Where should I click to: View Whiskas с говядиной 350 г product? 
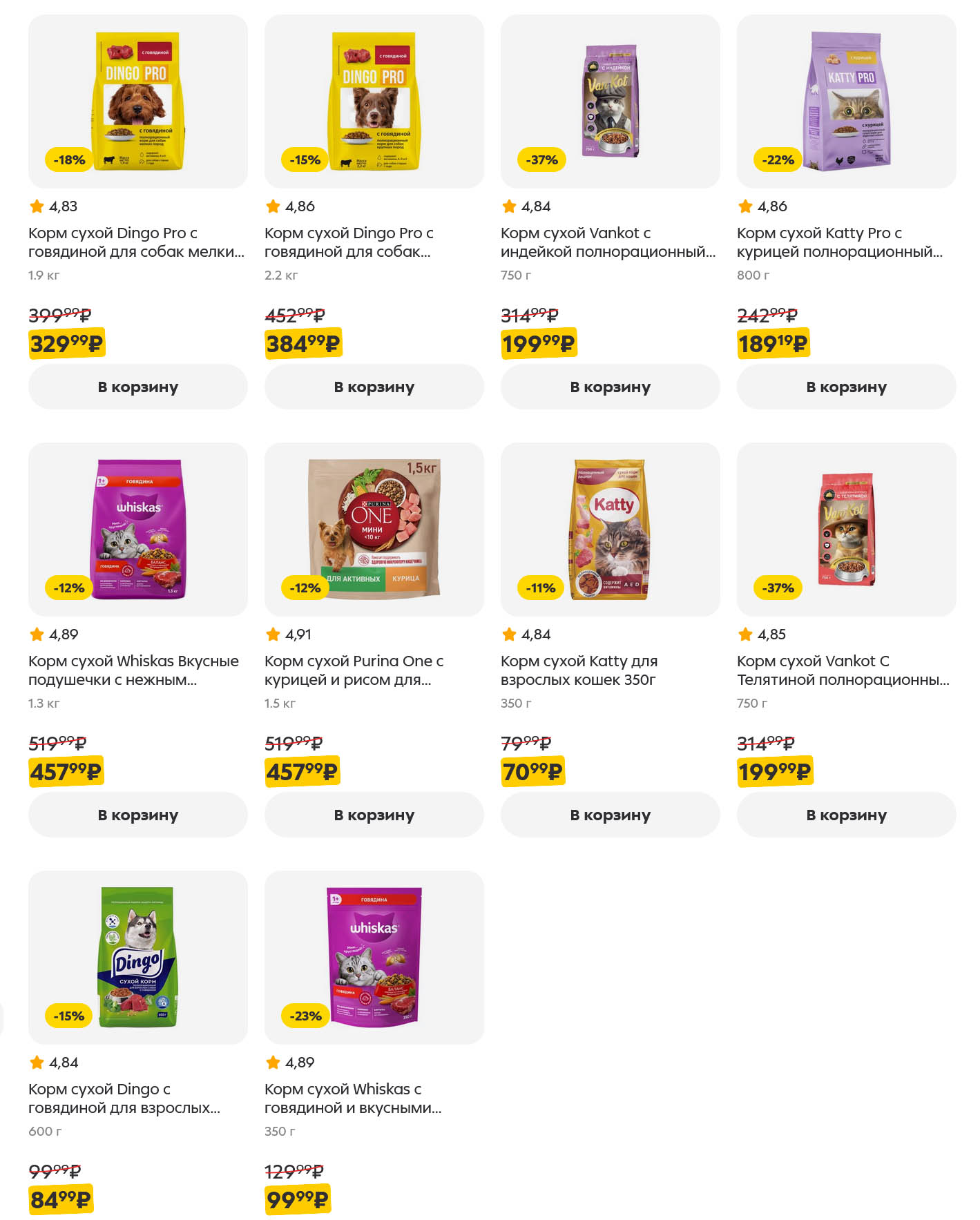point(374,958)
